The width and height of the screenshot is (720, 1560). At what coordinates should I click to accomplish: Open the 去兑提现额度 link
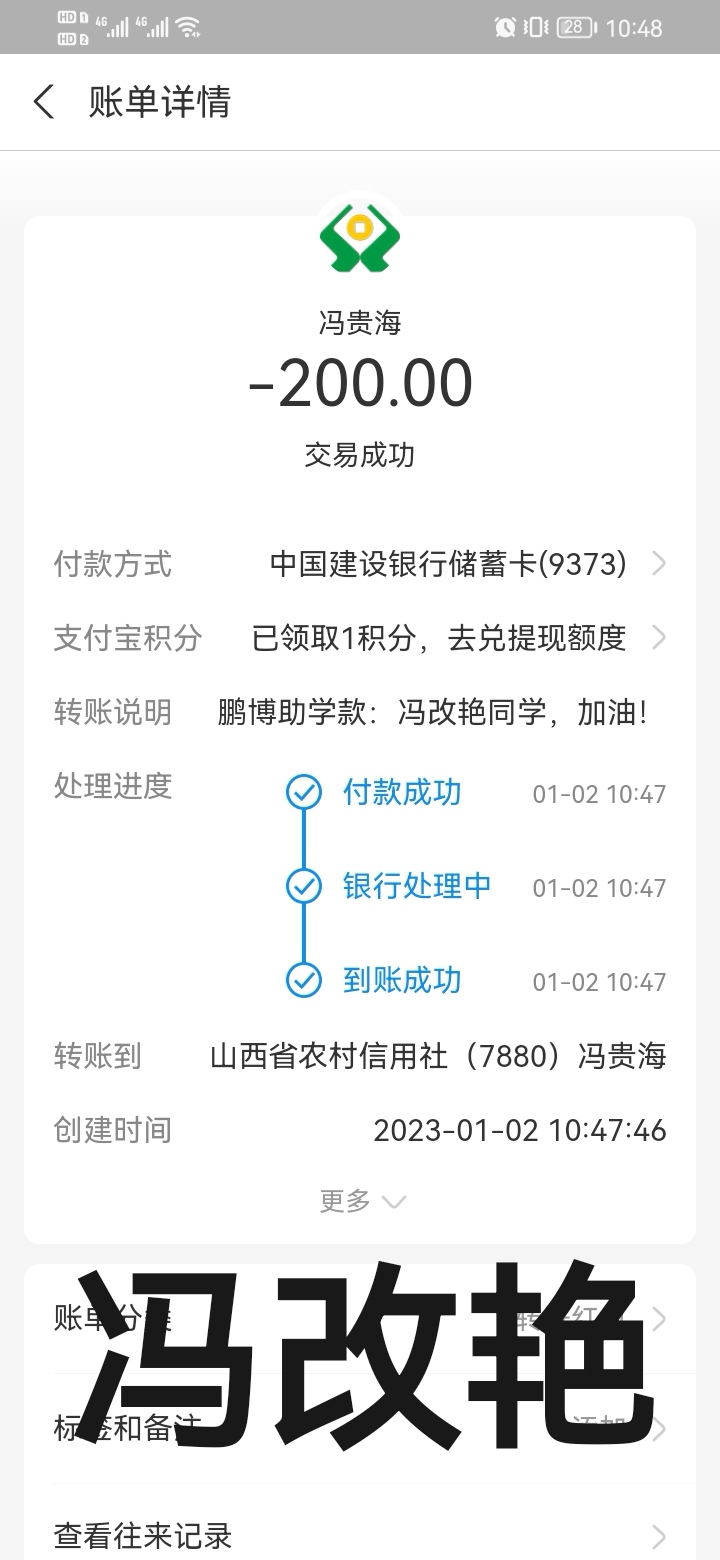point(543,637)
